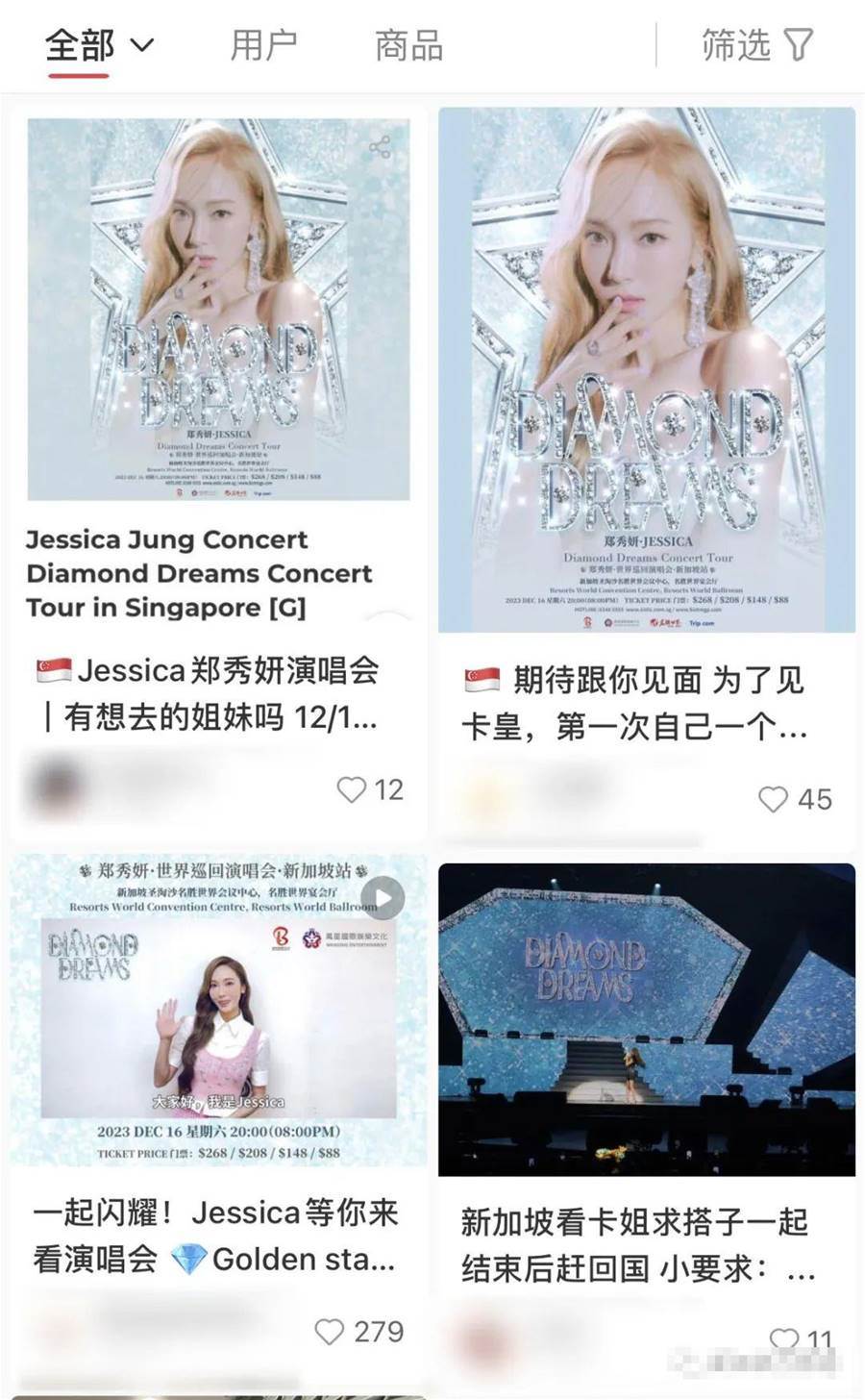
Task: Open the 筛选 filter options
Action: click(757, 44)
